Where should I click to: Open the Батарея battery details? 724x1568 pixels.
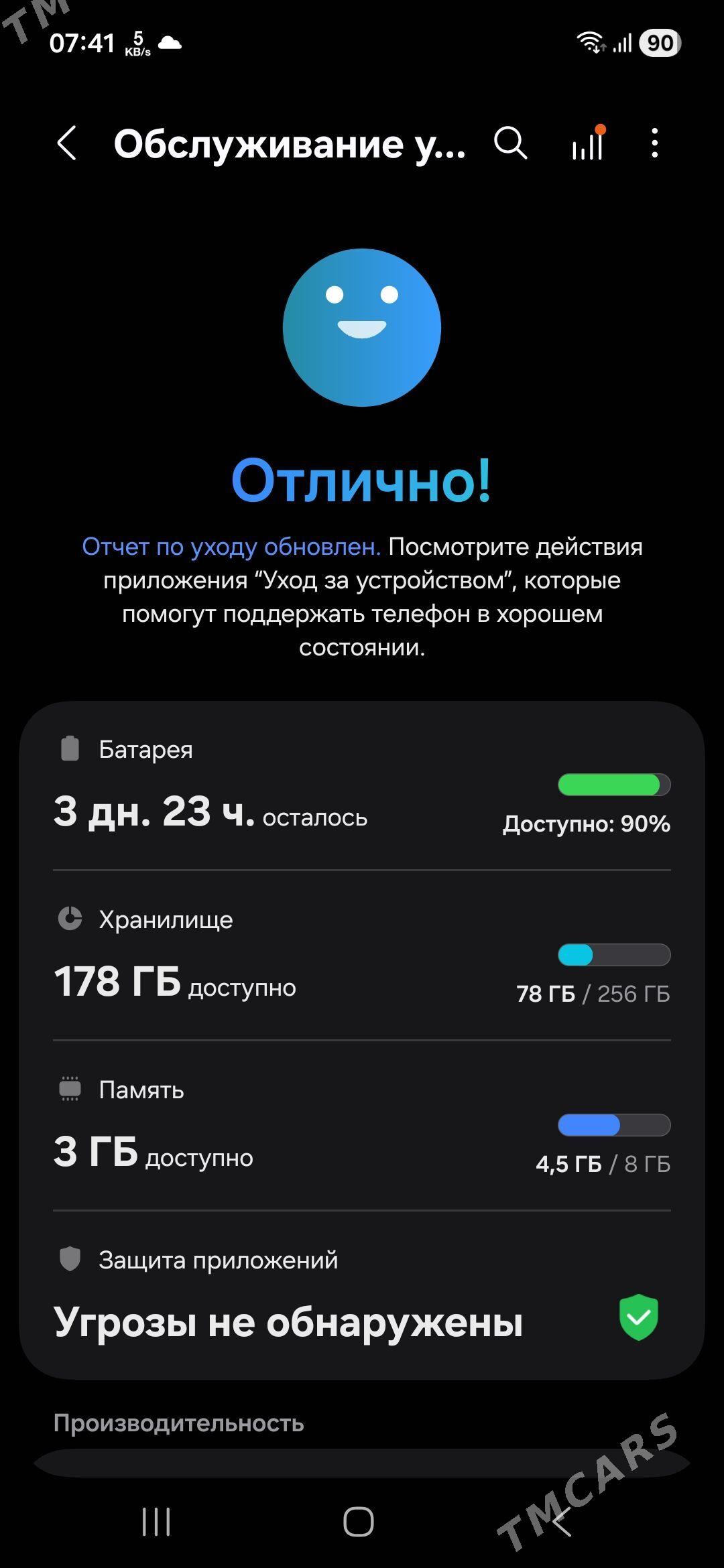tap(362, 785)
